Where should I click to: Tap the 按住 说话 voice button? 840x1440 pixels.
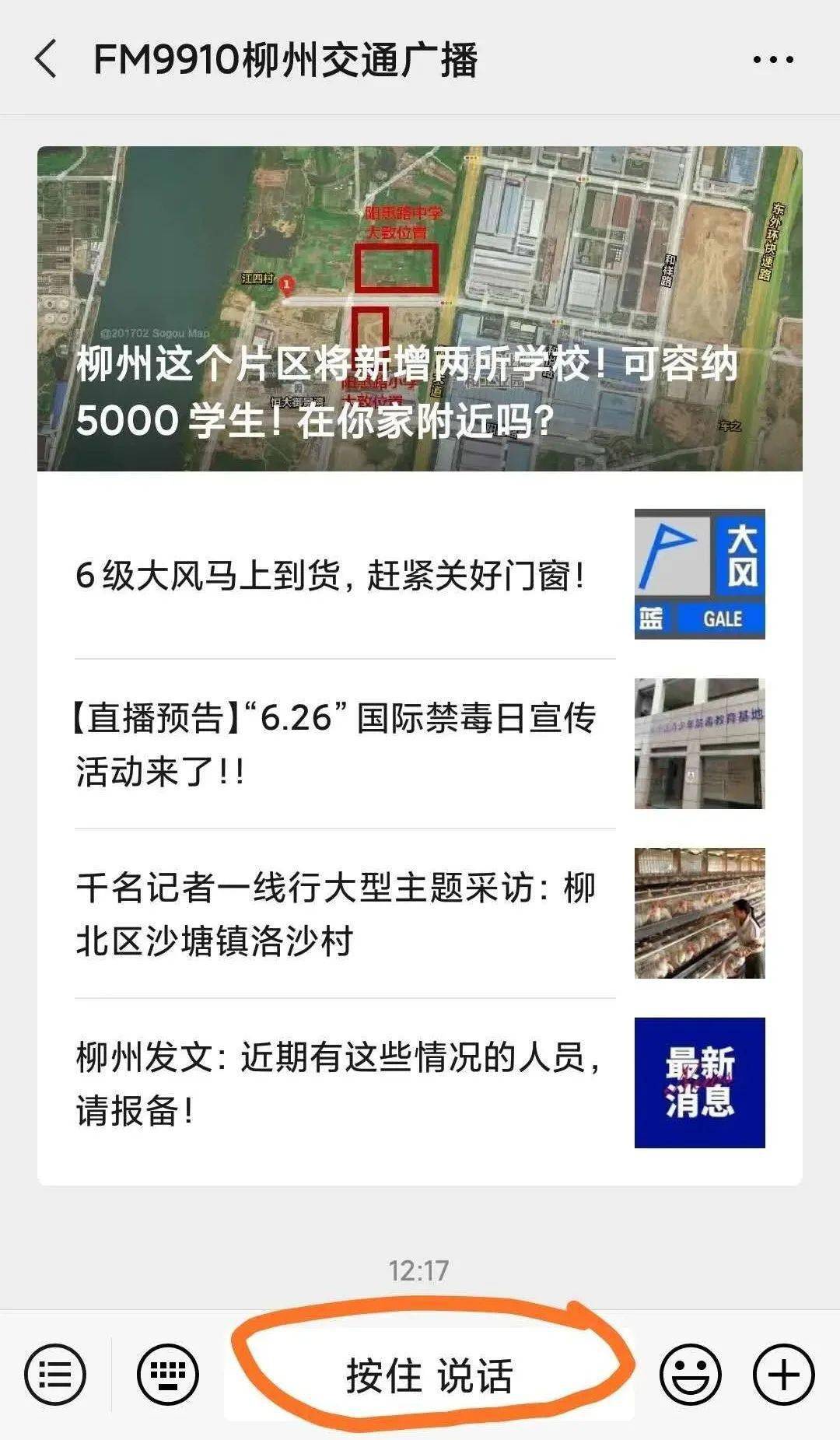coord(429,1375)
